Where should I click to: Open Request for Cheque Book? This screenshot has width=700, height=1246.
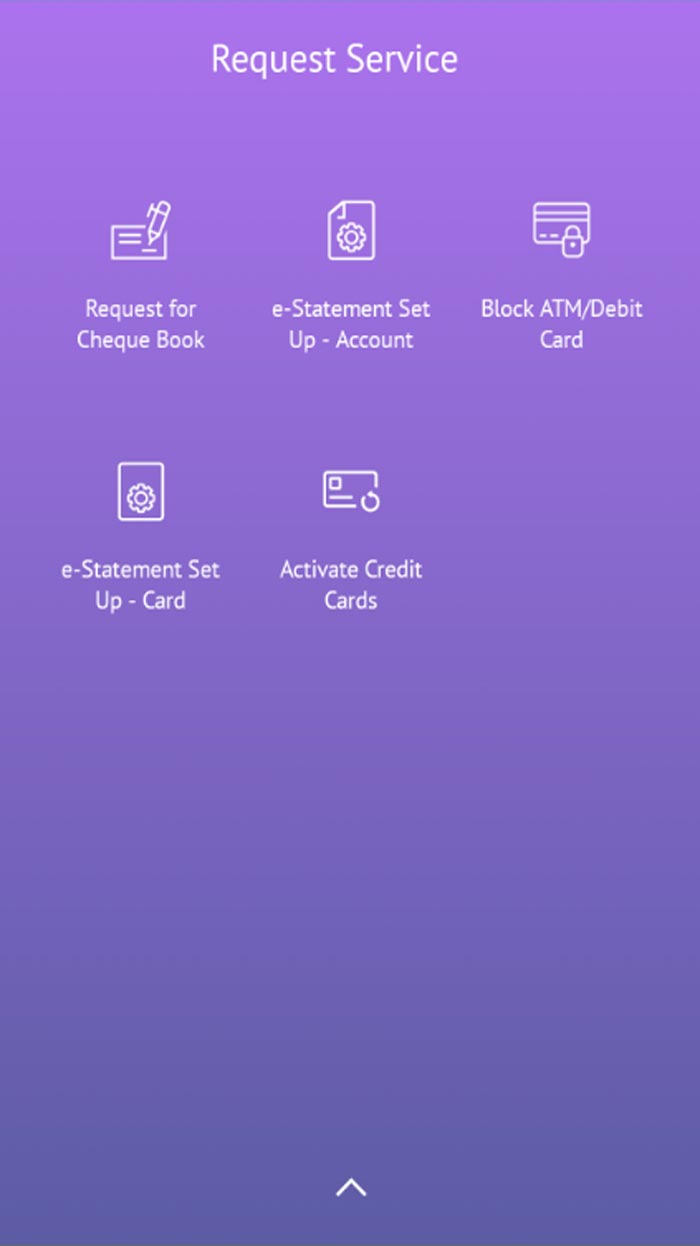(x=140, y=275)
